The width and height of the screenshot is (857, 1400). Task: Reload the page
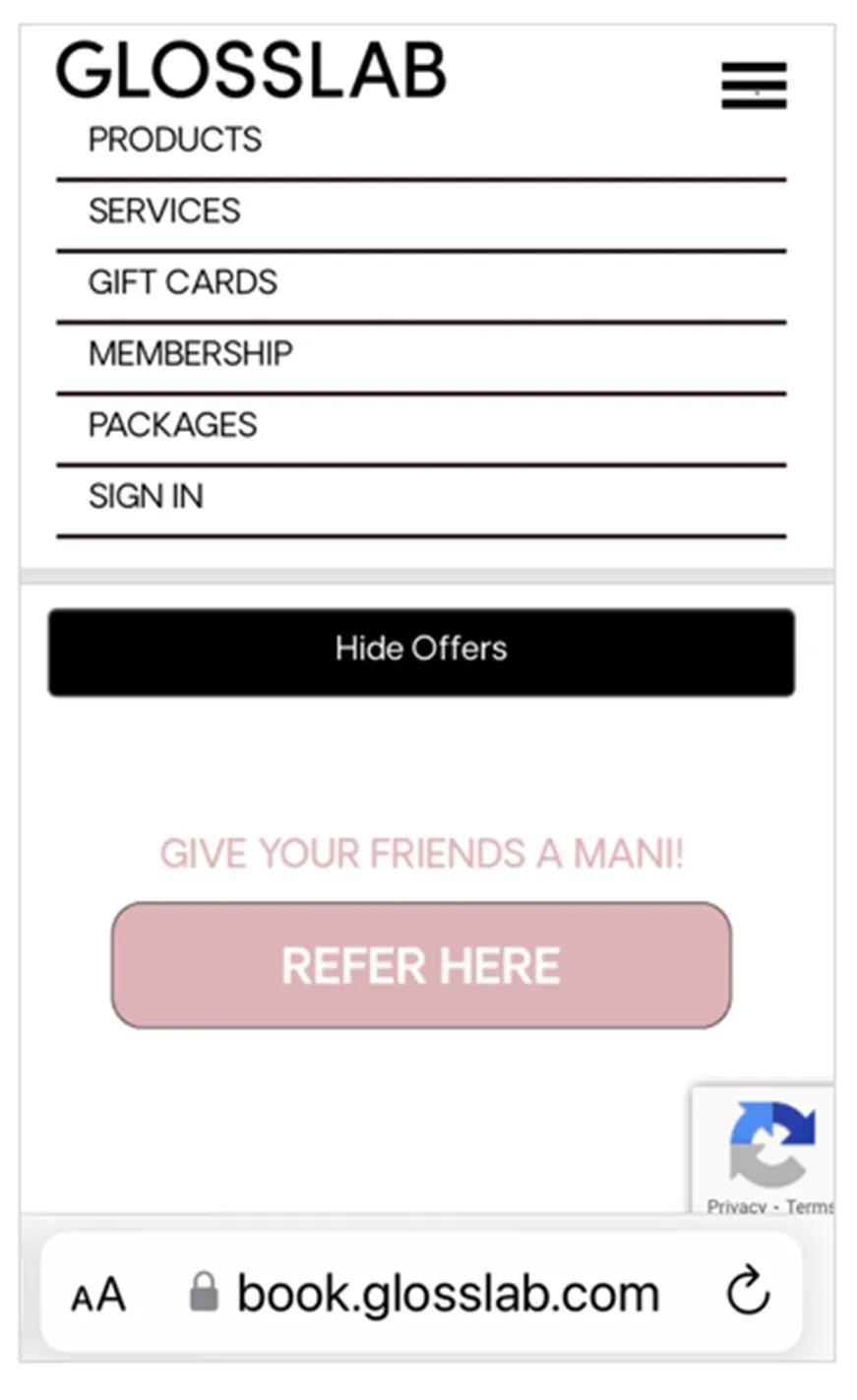(x=748, y=1292)
